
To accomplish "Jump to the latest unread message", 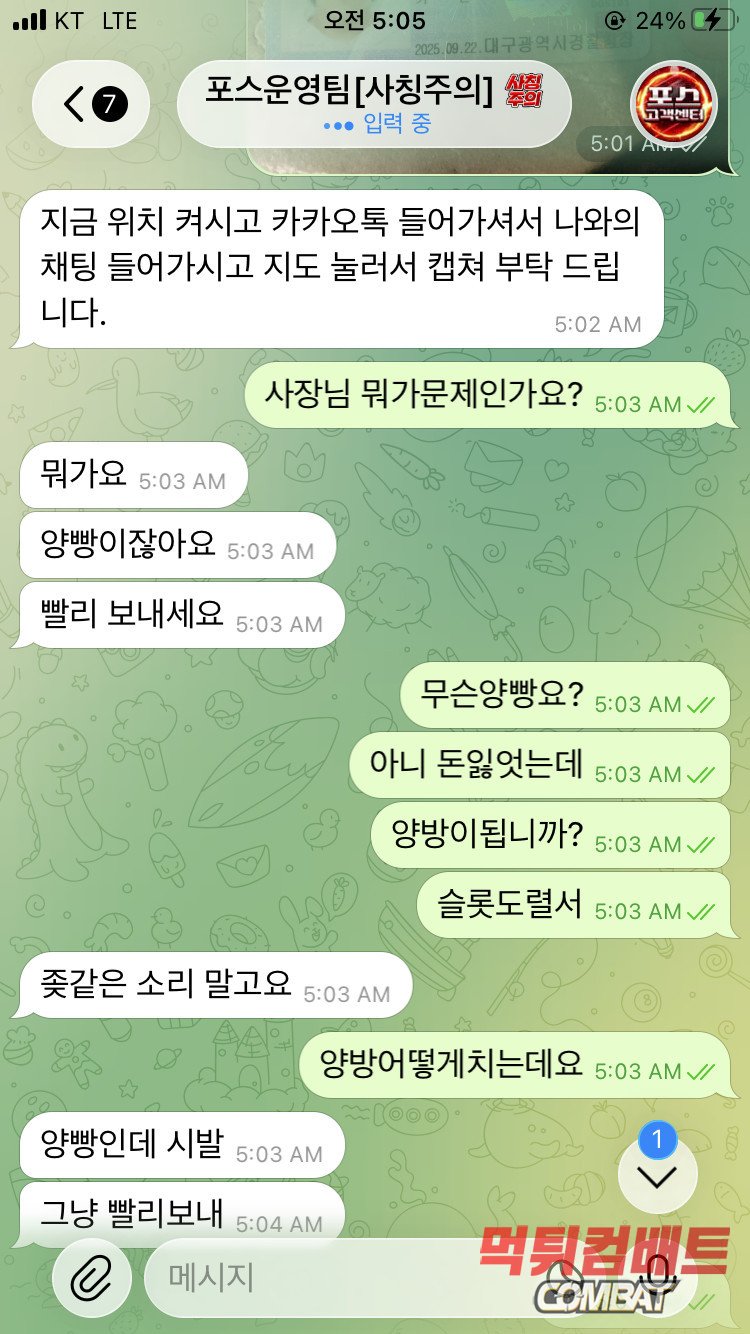I will coord(657,1176).
